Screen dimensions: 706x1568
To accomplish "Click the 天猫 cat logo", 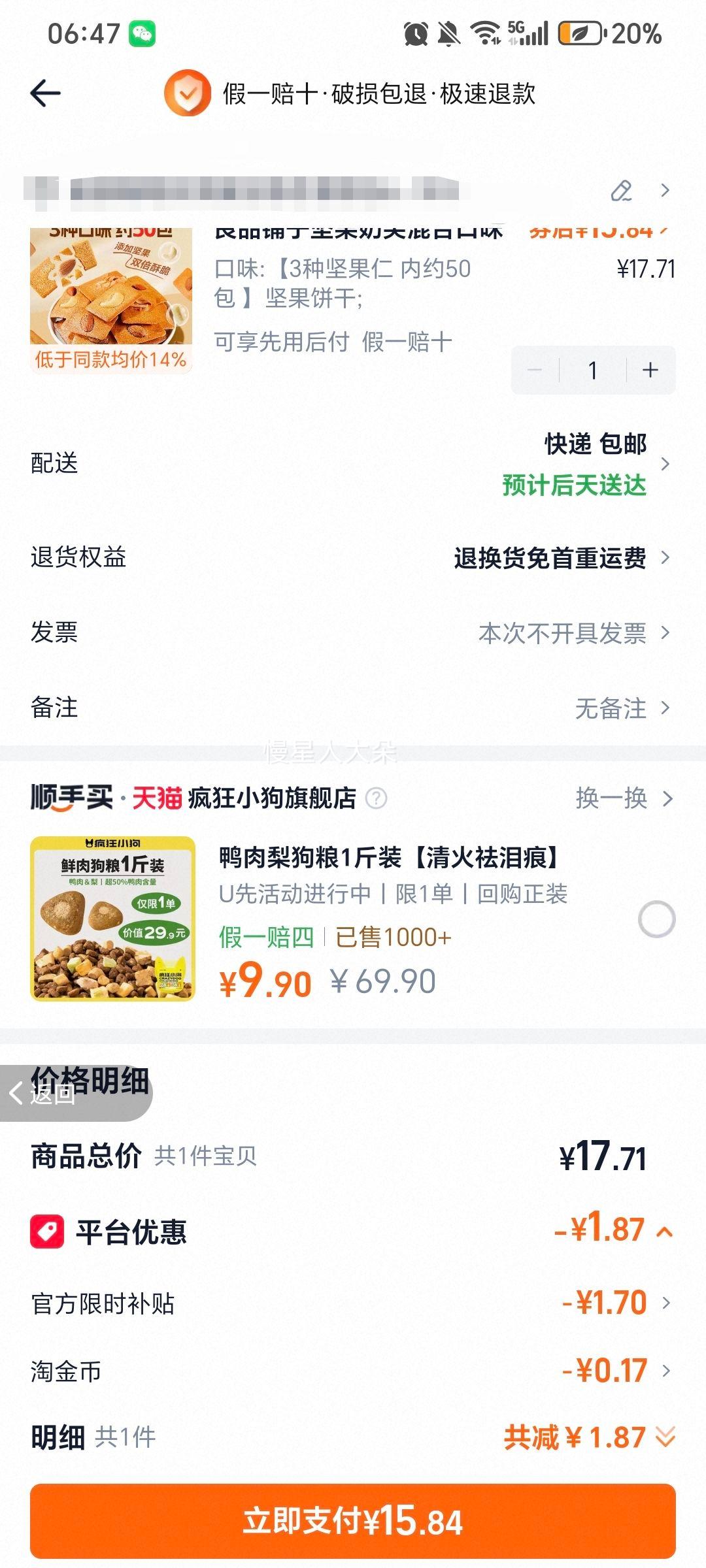I will tap(158, 798).
